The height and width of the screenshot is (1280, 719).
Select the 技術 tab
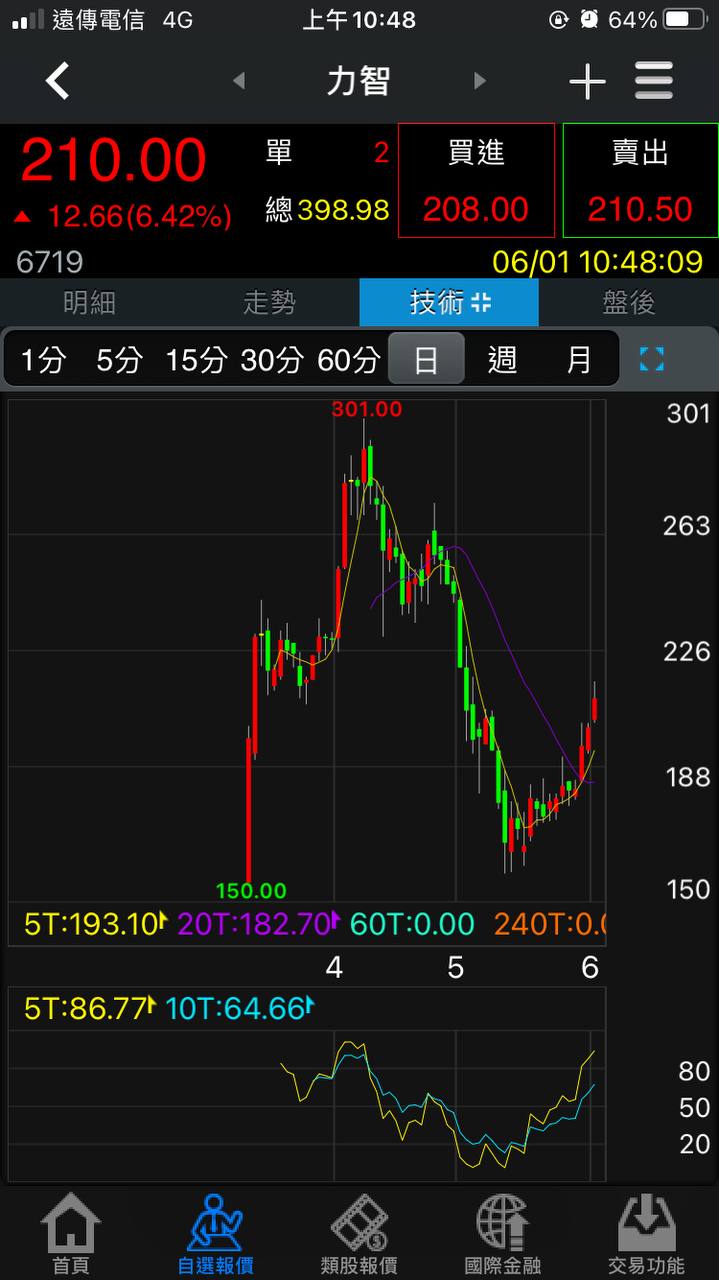[x=449, y=303]
